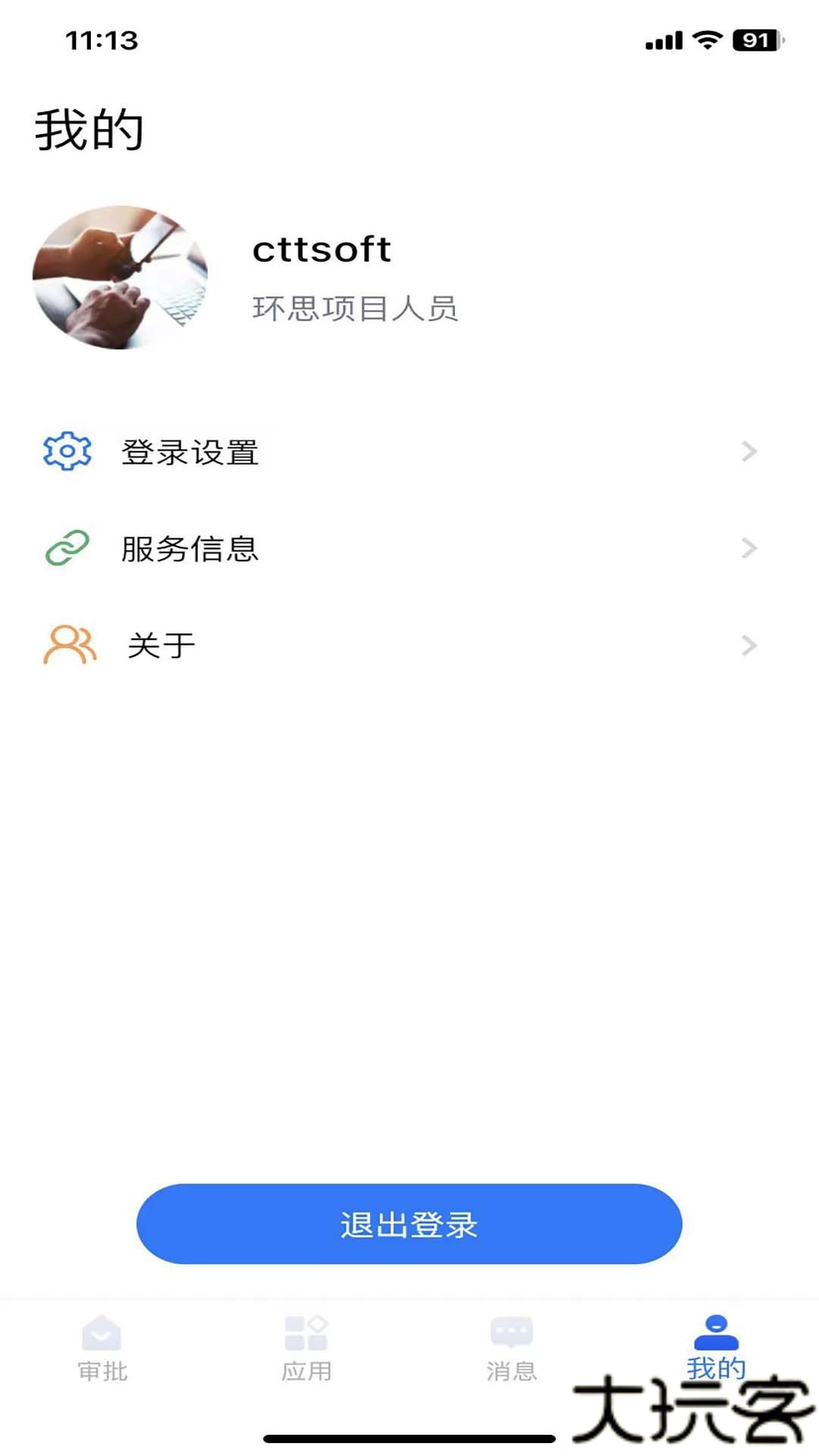This screenshot has height=1456, width=819.
Task: Switch to the 应用 tab
Action: click(x=306, y=1348)
